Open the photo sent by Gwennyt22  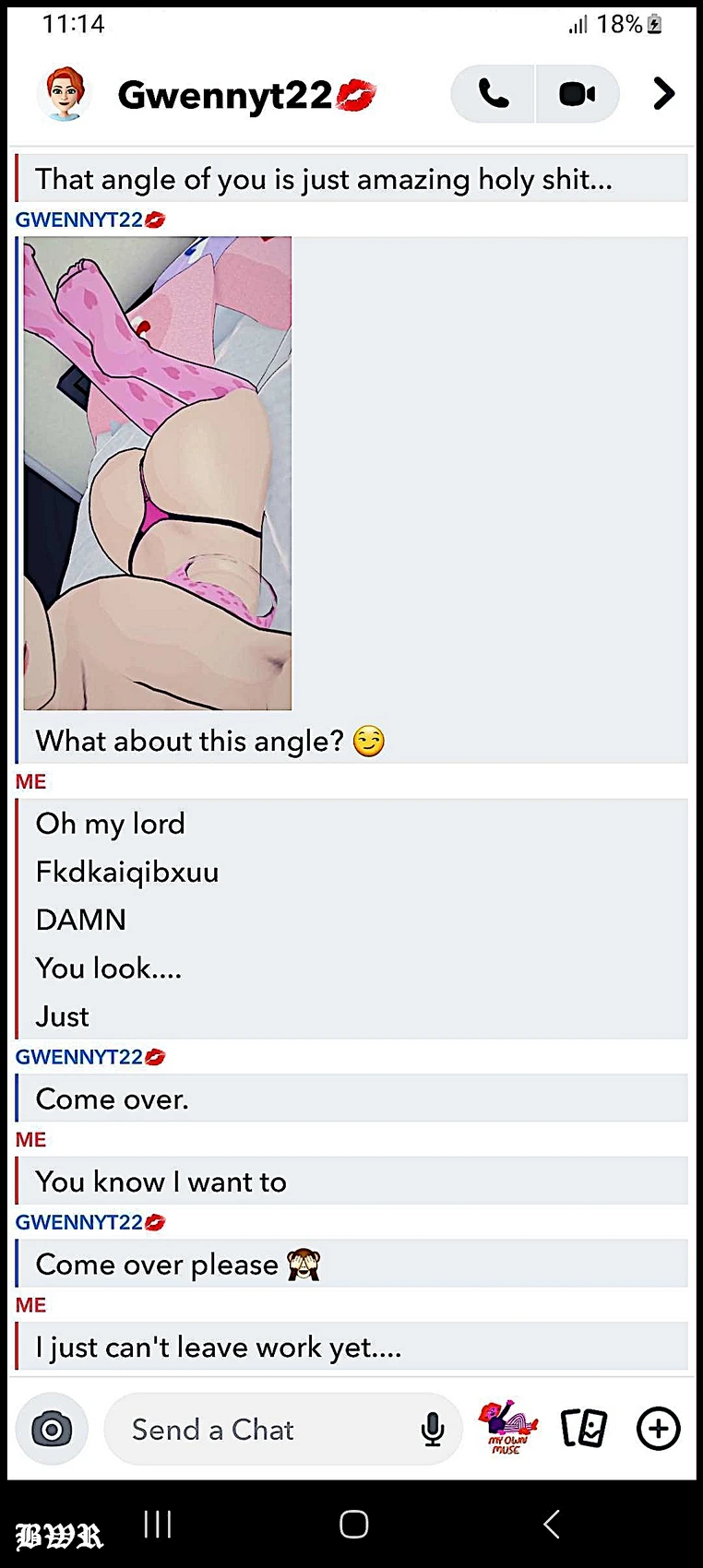[158, 473]
